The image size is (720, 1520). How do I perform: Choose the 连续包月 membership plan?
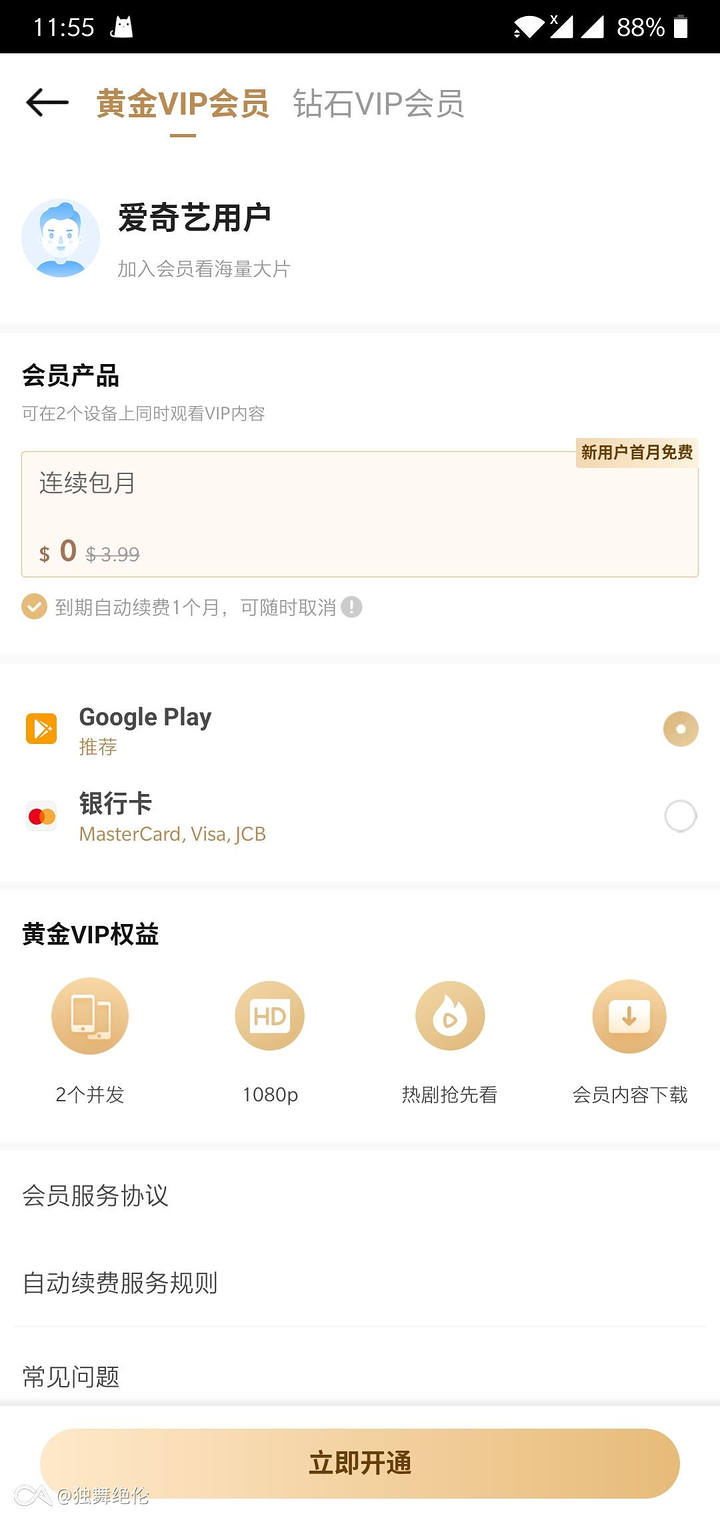[359, 514]
